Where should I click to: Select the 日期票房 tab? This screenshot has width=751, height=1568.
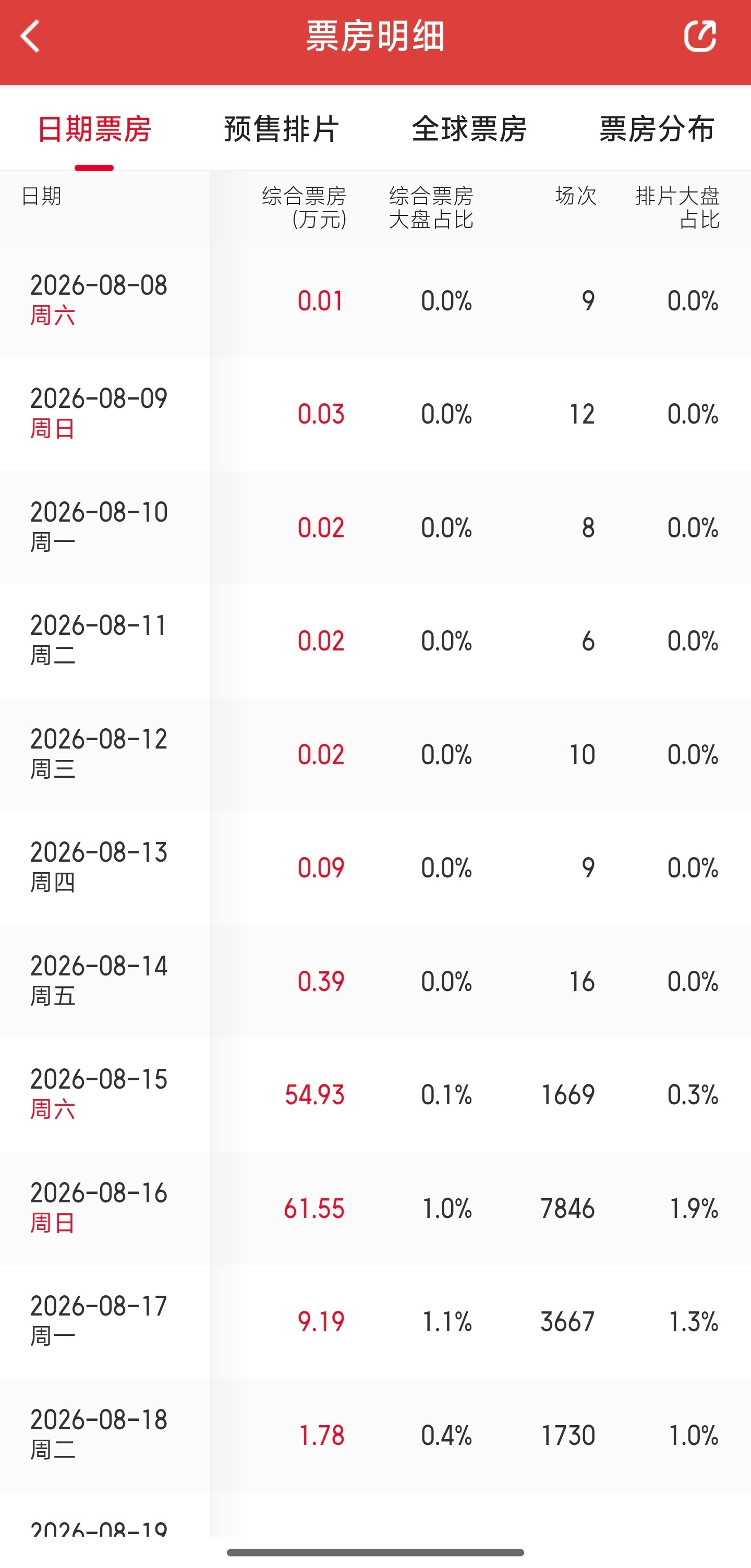(94, 129)
